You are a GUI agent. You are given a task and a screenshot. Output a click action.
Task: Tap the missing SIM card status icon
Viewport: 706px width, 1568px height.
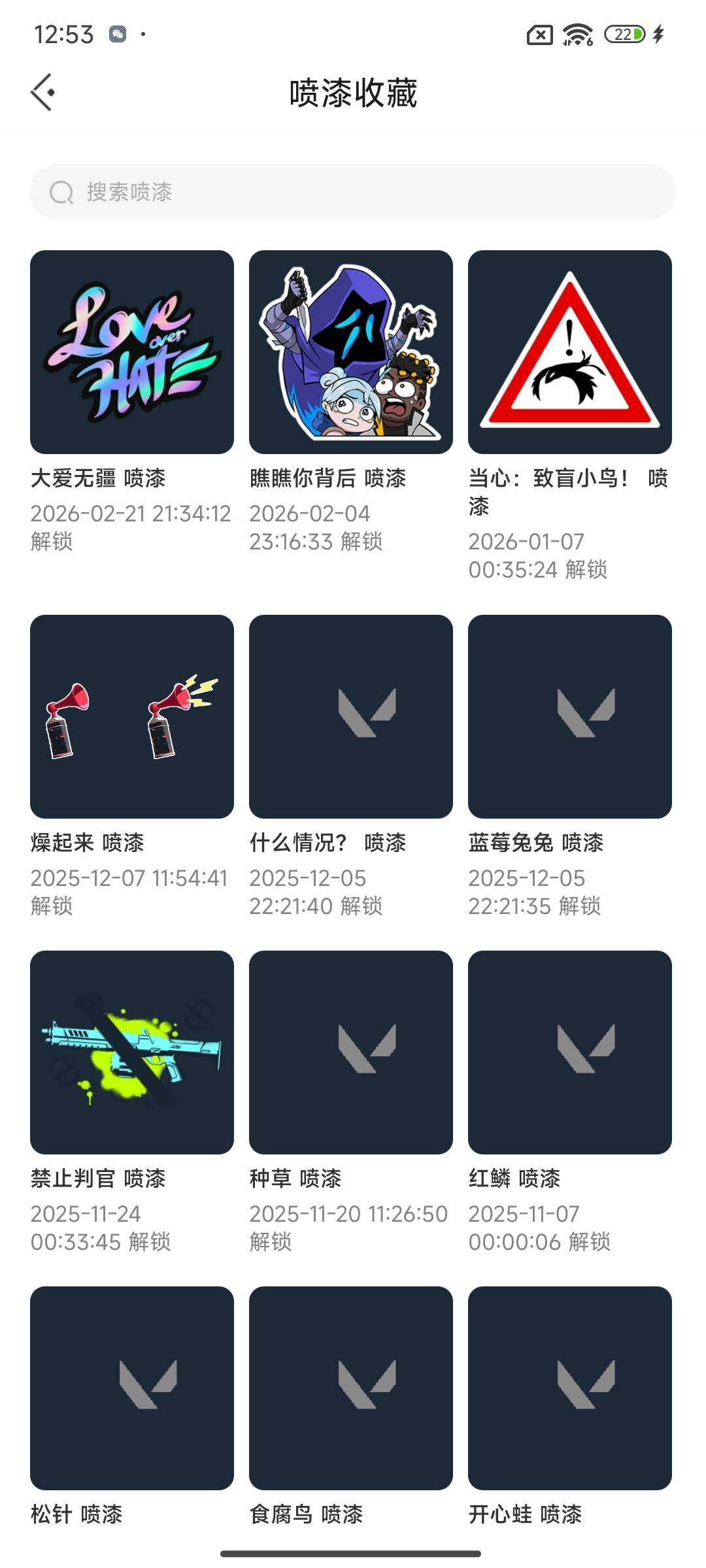pos(539,33)
